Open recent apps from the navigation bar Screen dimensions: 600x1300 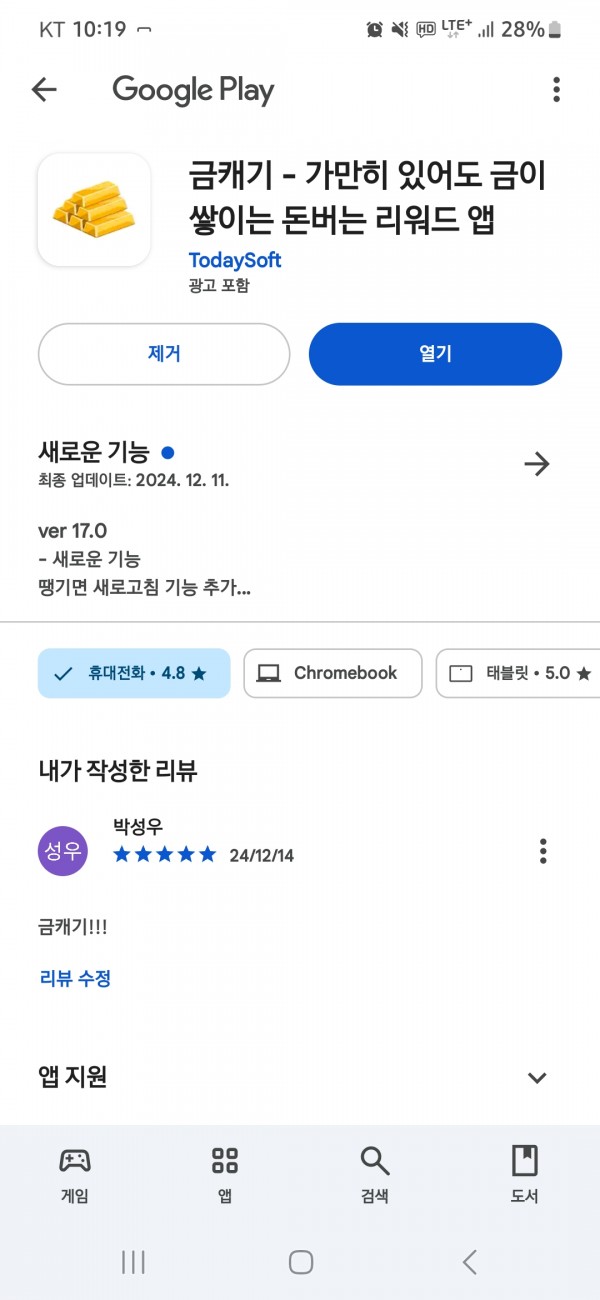coord(133,1262)
